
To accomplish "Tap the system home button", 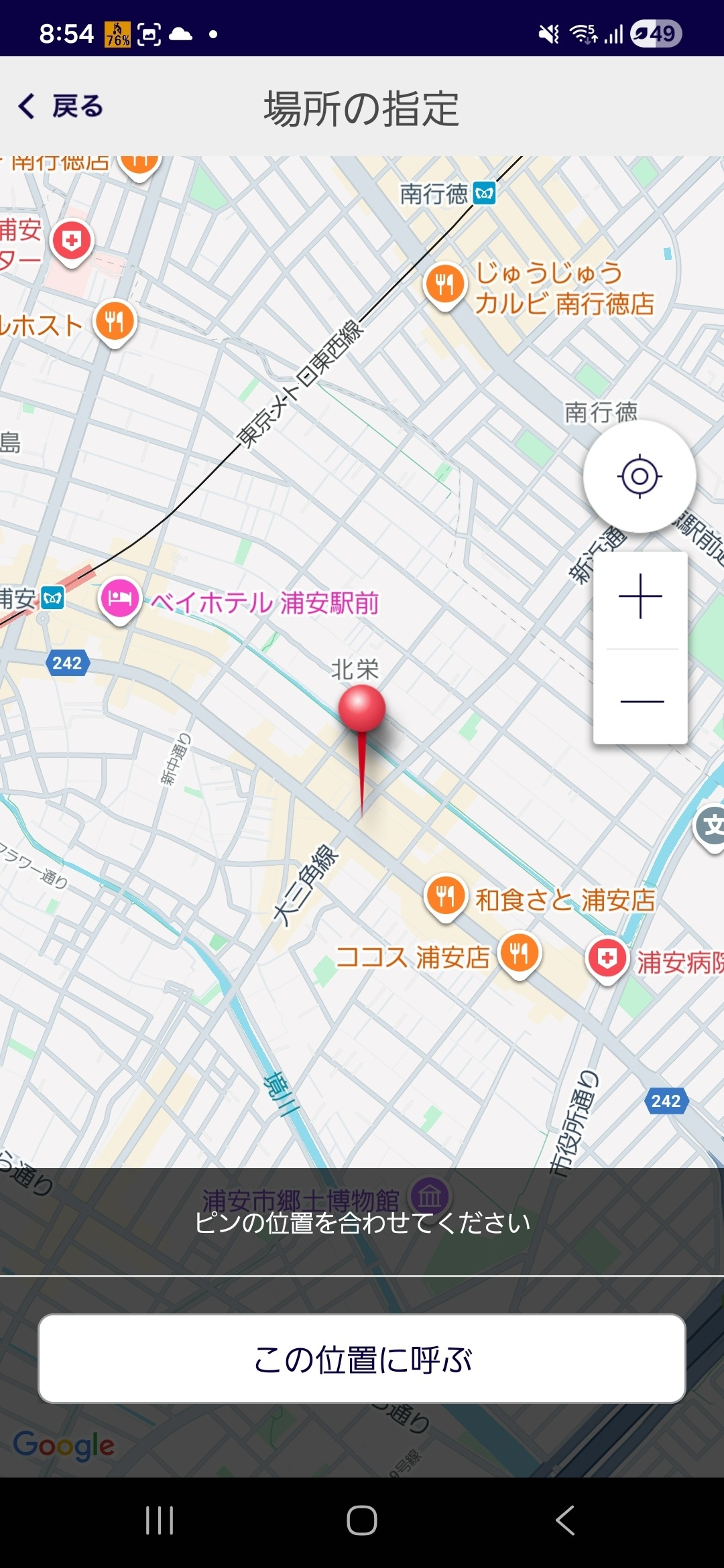I will pos(362,1520).
